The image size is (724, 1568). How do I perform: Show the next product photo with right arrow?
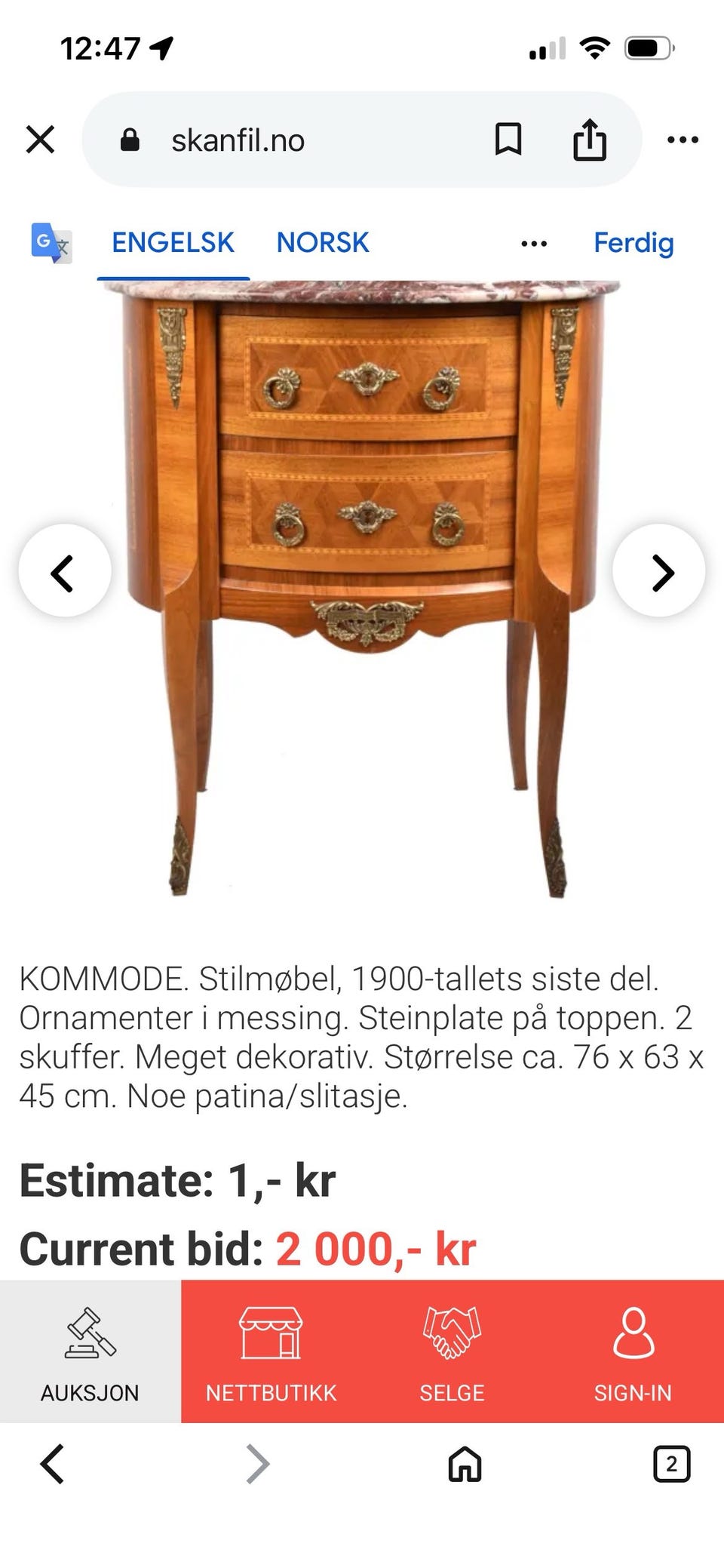click(661, 573)
